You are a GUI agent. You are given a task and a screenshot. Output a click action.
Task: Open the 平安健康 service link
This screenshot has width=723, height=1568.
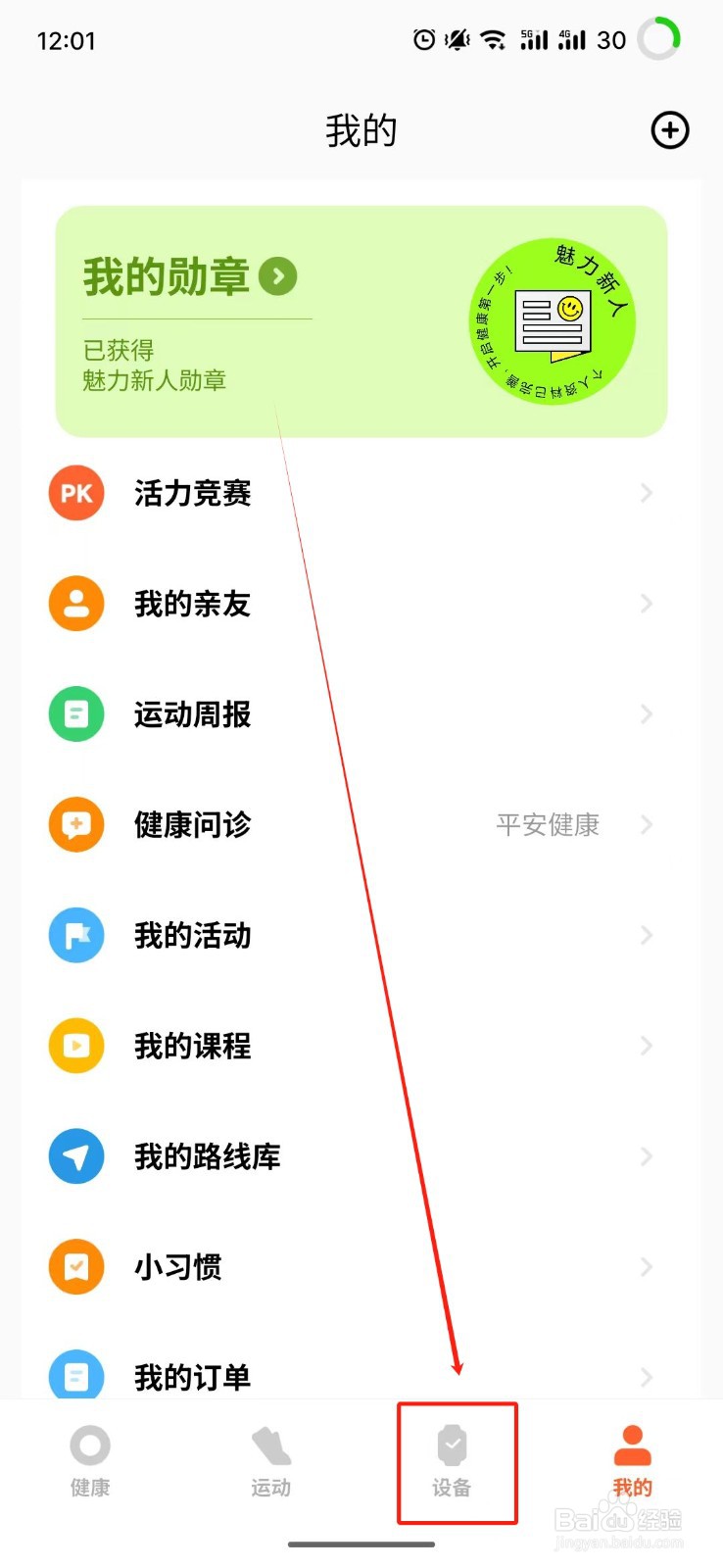[548, 825]
